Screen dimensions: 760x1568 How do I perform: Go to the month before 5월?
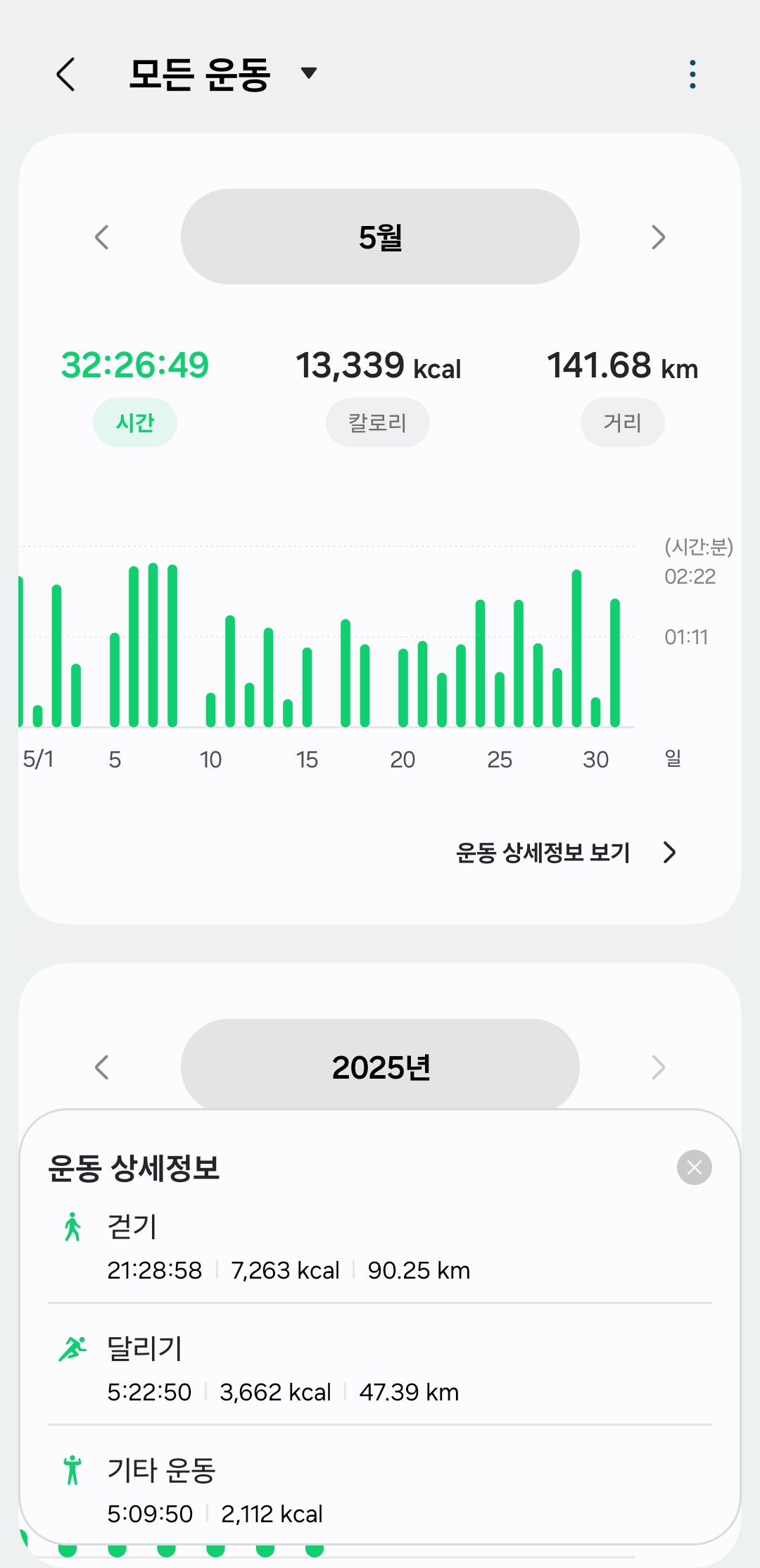[102, 237]
